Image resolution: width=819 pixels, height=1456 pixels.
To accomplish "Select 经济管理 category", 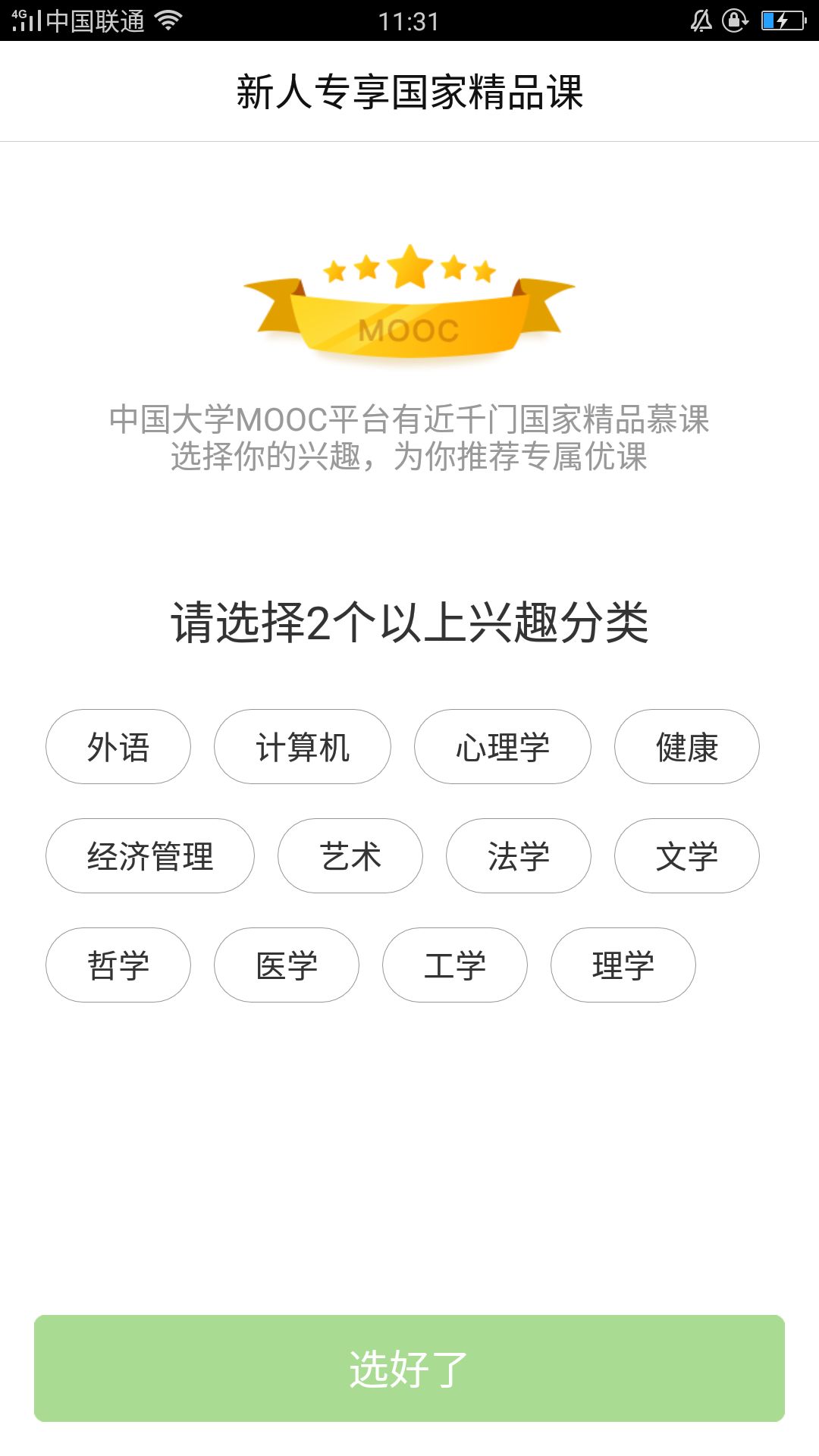I will tap(150, 856).
